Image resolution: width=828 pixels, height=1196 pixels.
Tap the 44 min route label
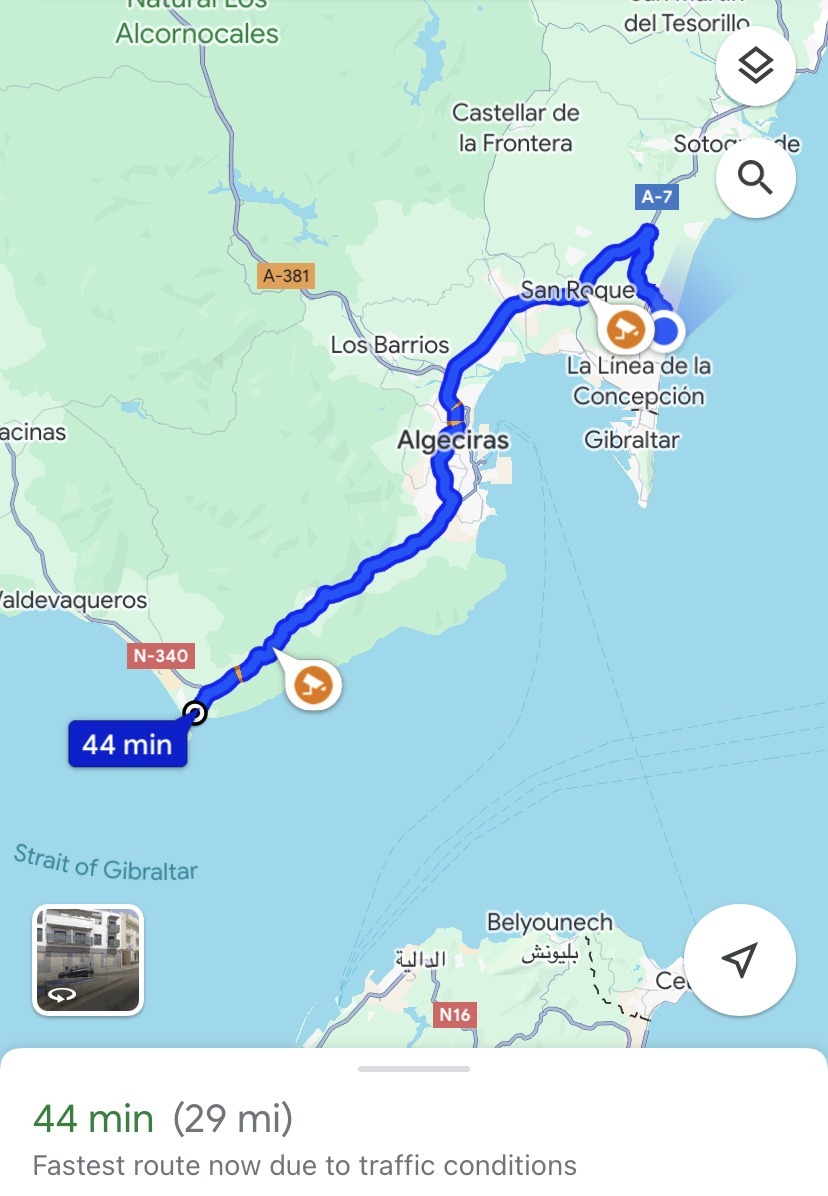[x=127, y=744]
